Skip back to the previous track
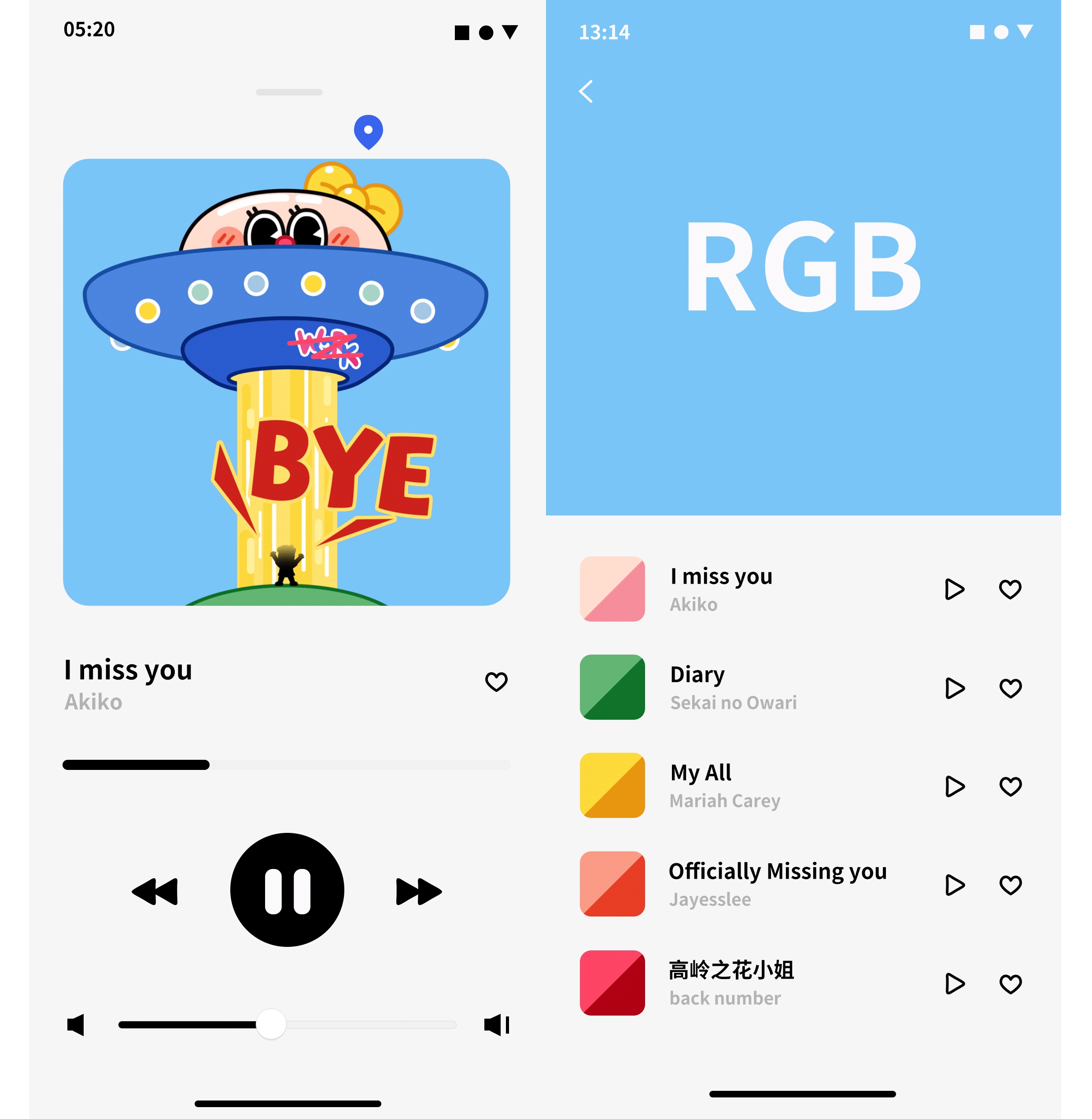Screen dimensions: 1092x1119 155,891
